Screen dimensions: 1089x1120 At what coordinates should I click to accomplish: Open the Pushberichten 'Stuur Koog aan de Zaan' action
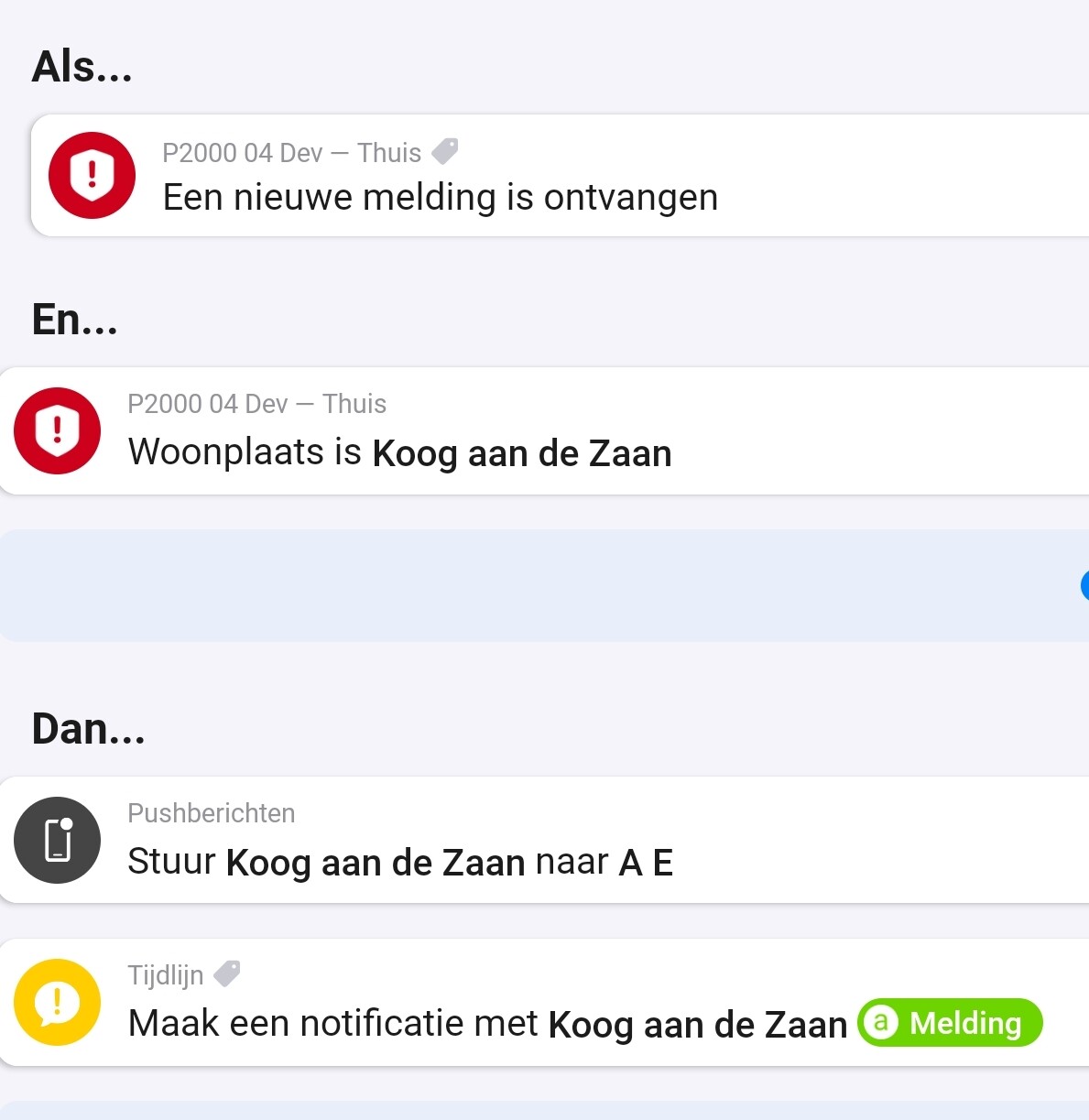coord(544,841)
